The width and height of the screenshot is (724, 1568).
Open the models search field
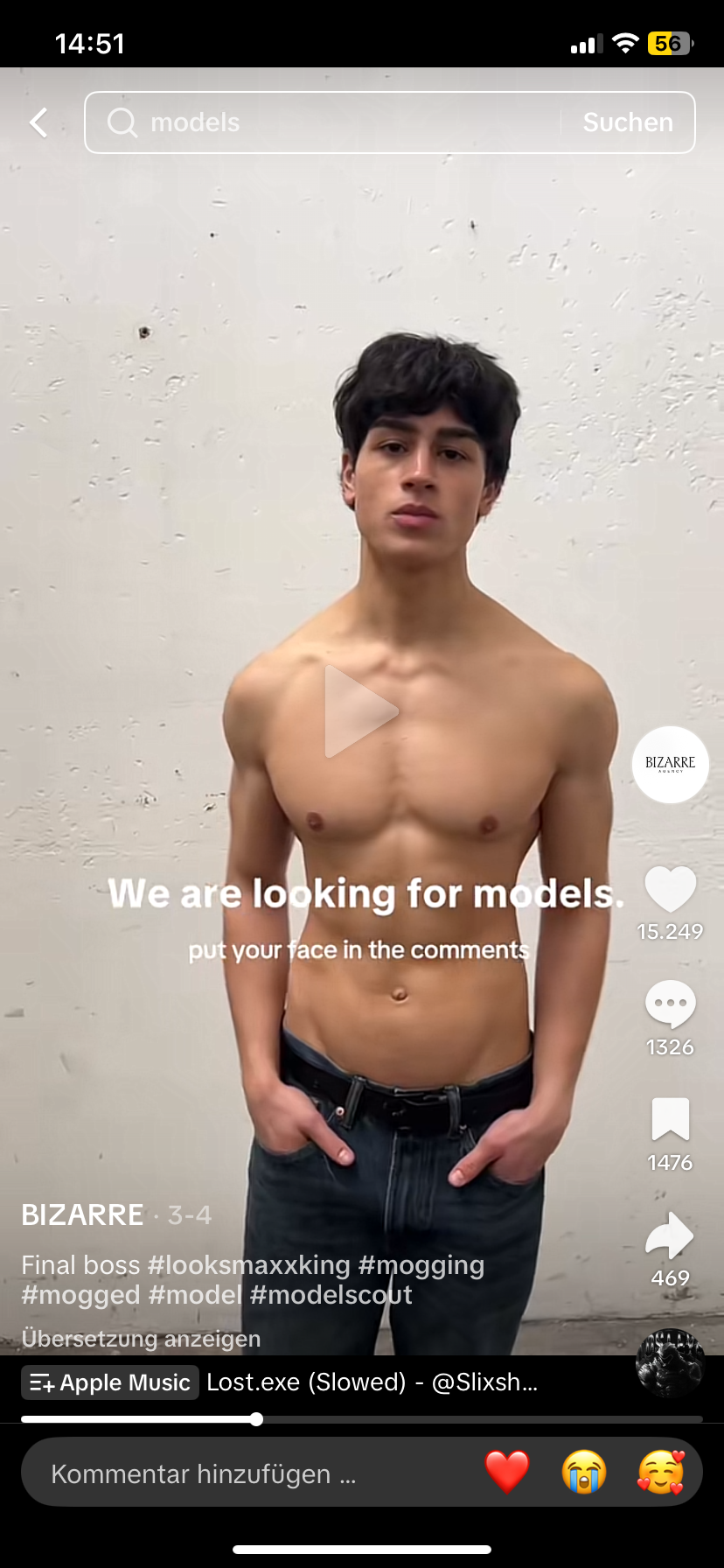coord(332,122)
